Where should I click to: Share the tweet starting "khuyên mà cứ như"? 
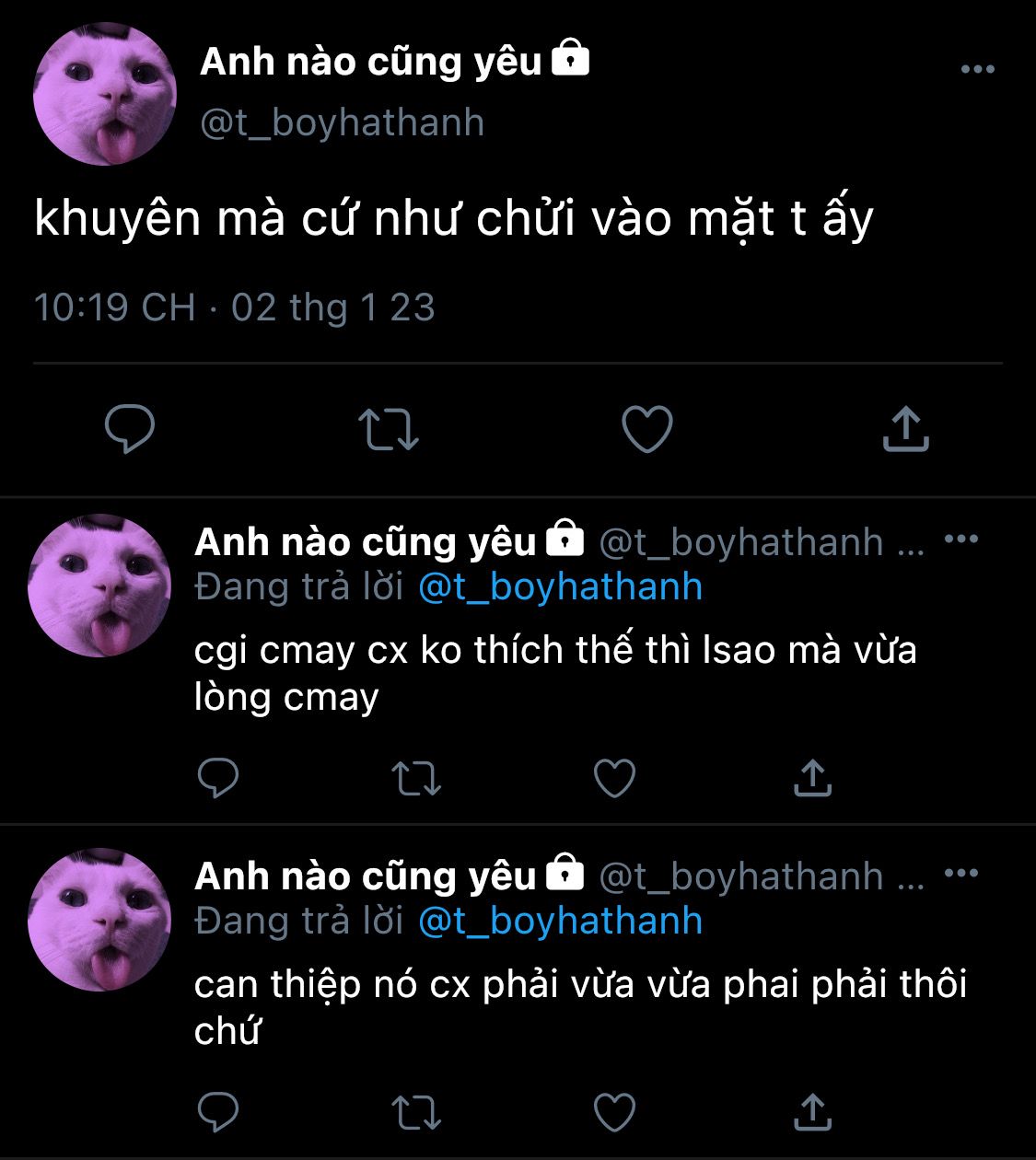click(x=906, y=429)
